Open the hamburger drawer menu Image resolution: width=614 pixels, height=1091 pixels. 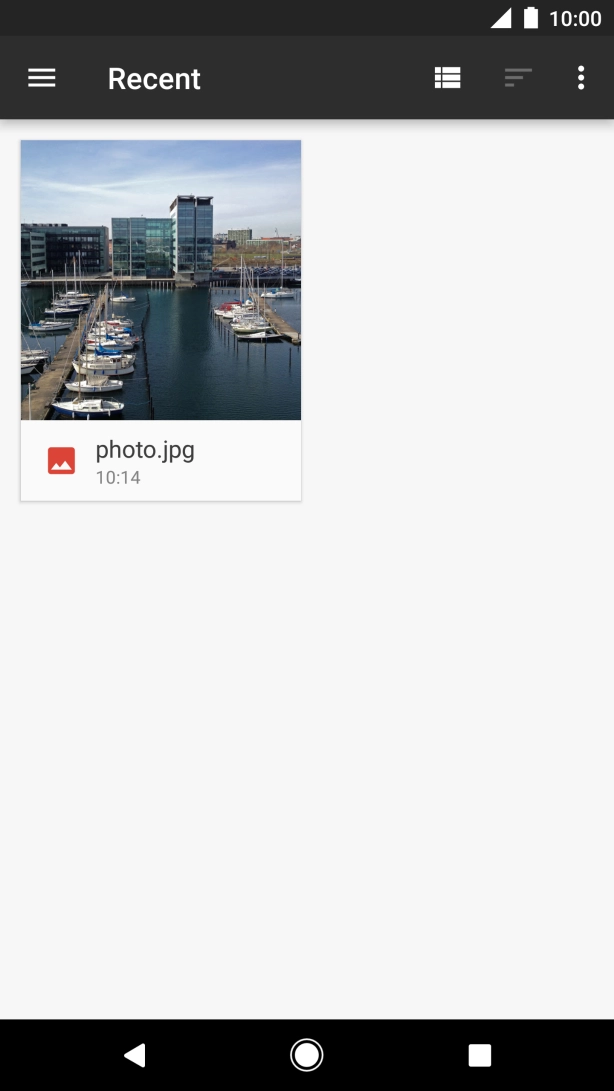tap(42, 78)
